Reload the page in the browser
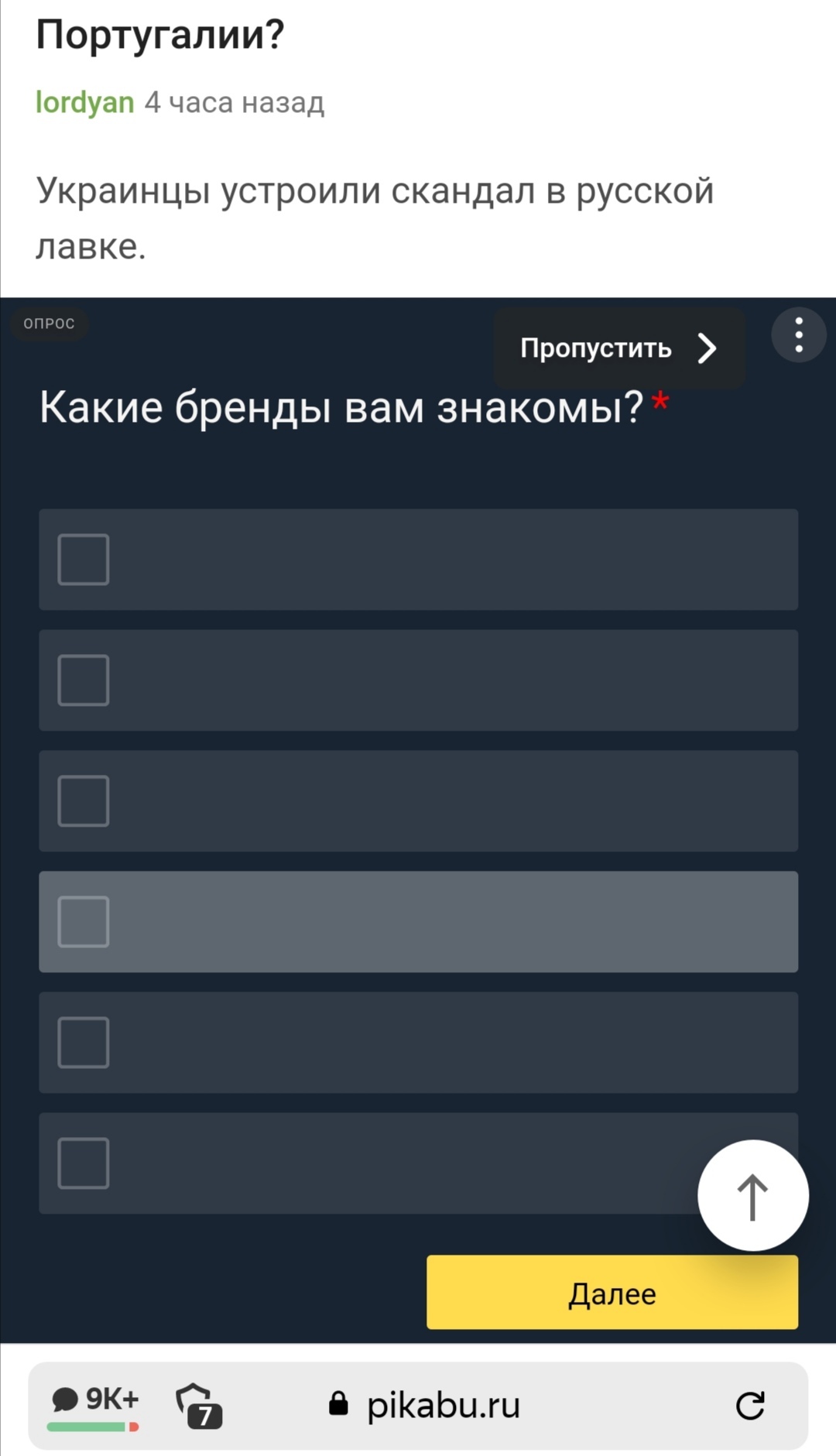Image resolution: width=836 pixels, height=1456 pixels. click(x=749, y=1405)
